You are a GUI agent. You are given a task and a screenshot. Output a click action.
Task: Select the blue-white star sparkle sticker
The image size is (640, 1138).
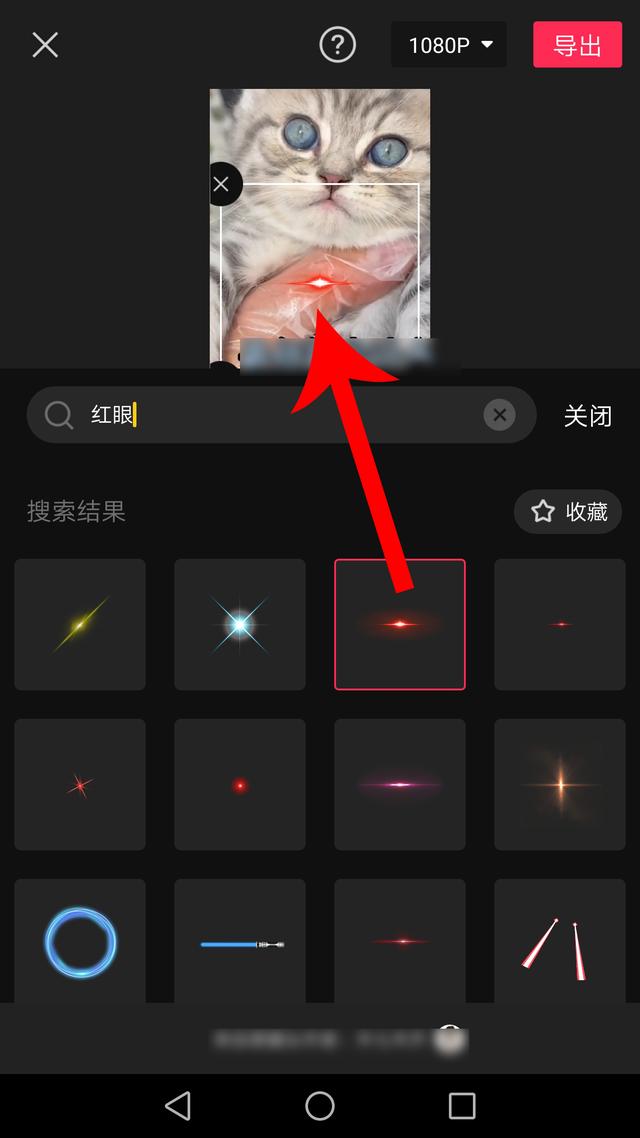(240, 624)
